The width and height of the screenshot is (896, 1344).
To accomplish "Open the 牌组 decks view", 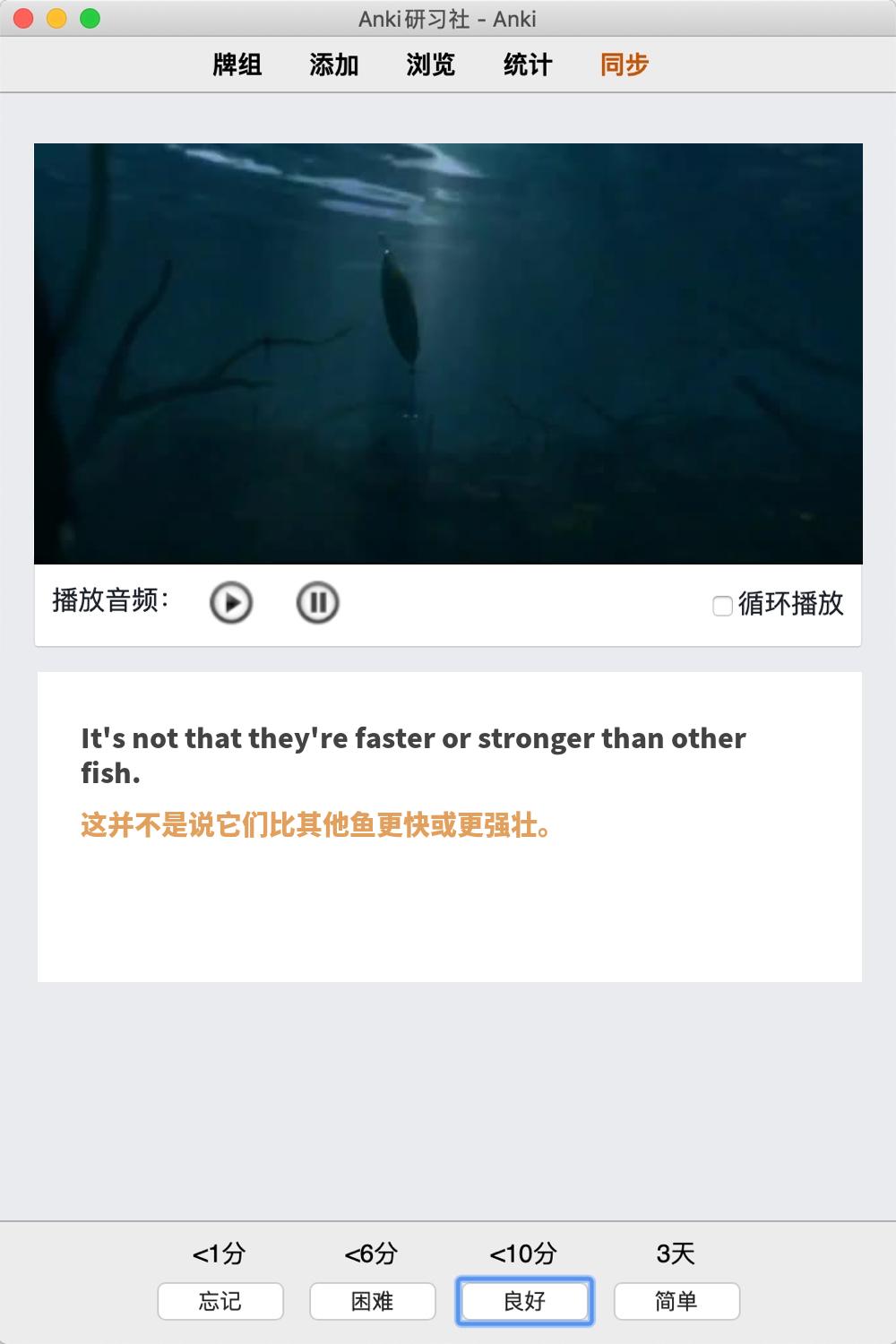I will 237,65.
